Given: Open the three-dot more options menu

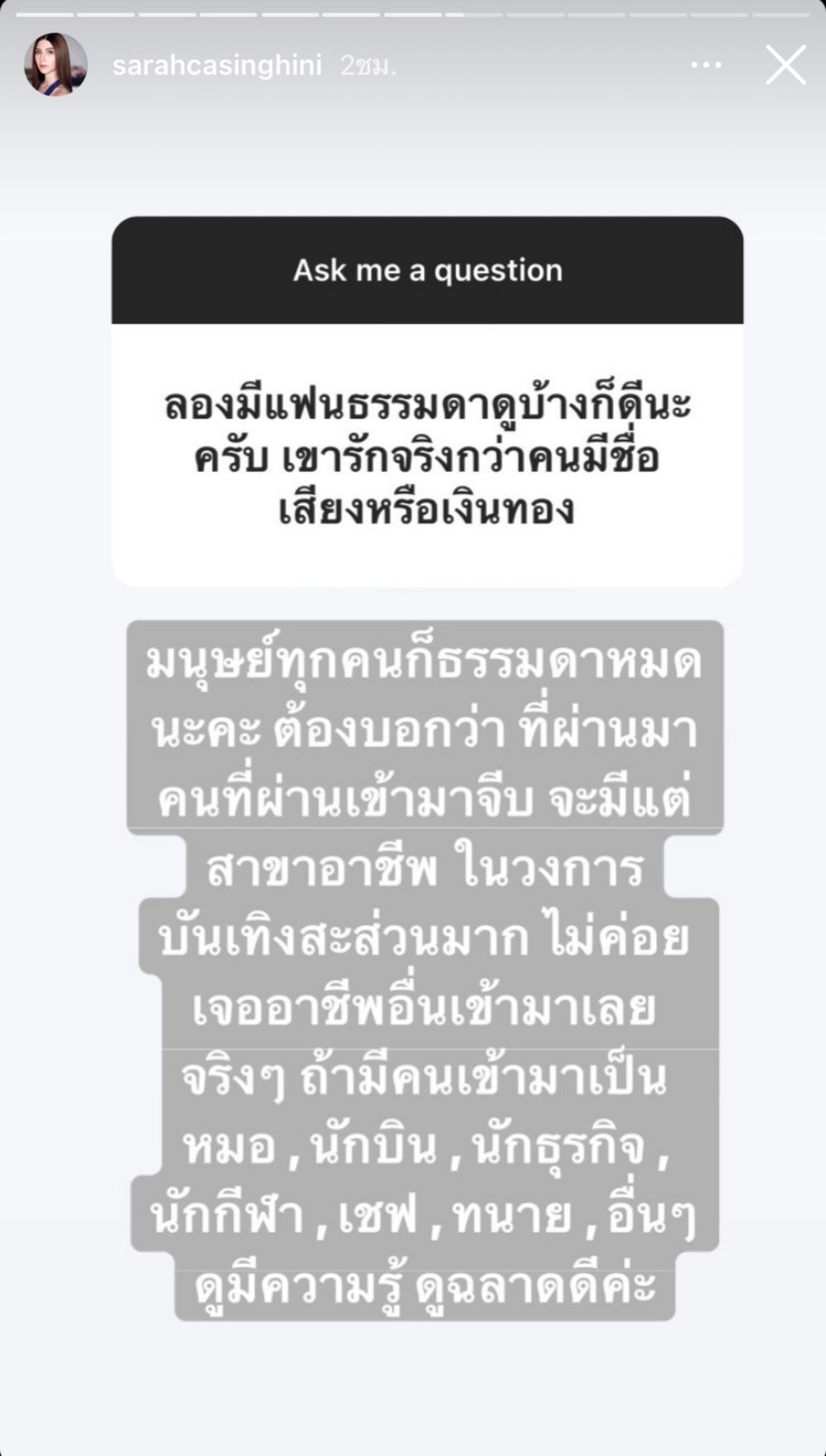Looking at the screenshot, I should tap(706, 65).
